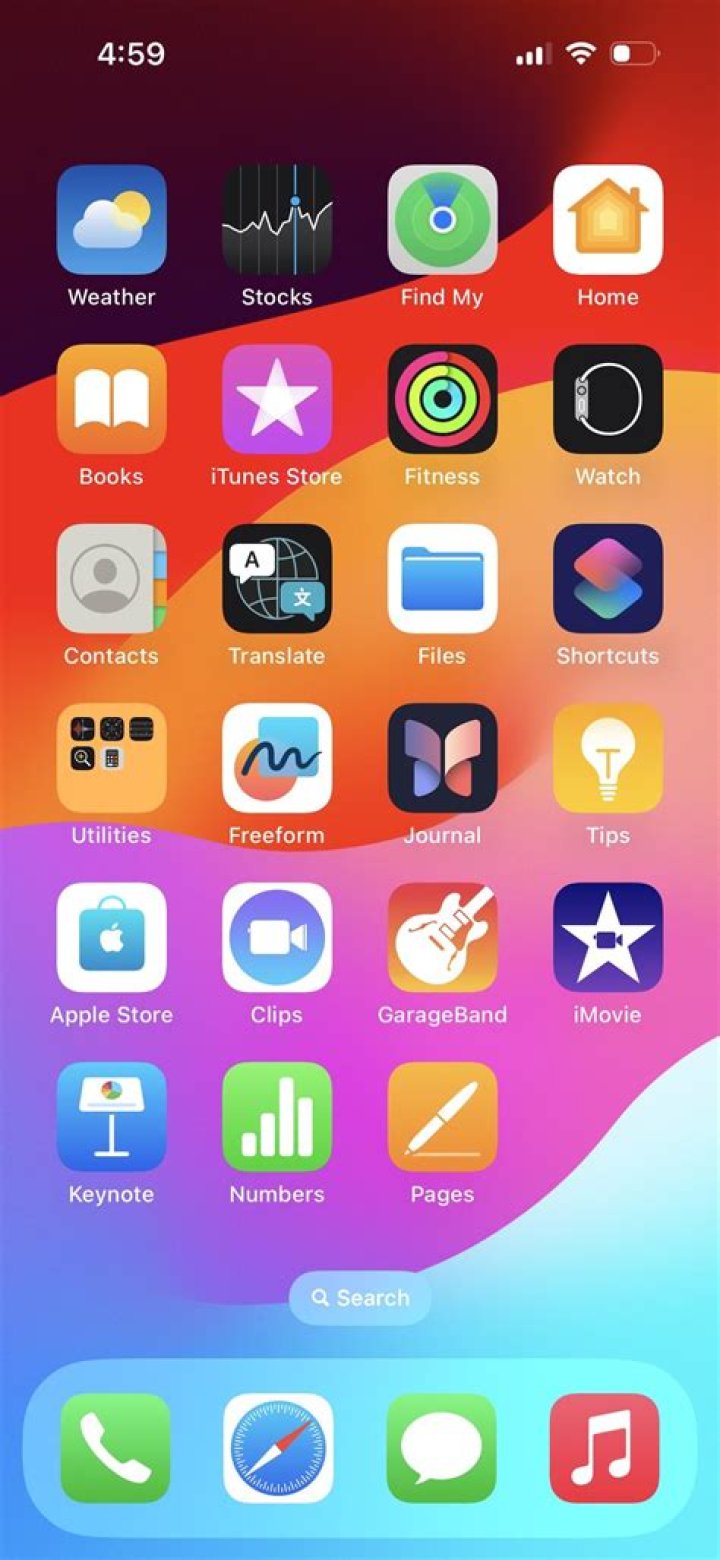Launch the Stocks app
720x1560 pixels.
click(276, 218)
